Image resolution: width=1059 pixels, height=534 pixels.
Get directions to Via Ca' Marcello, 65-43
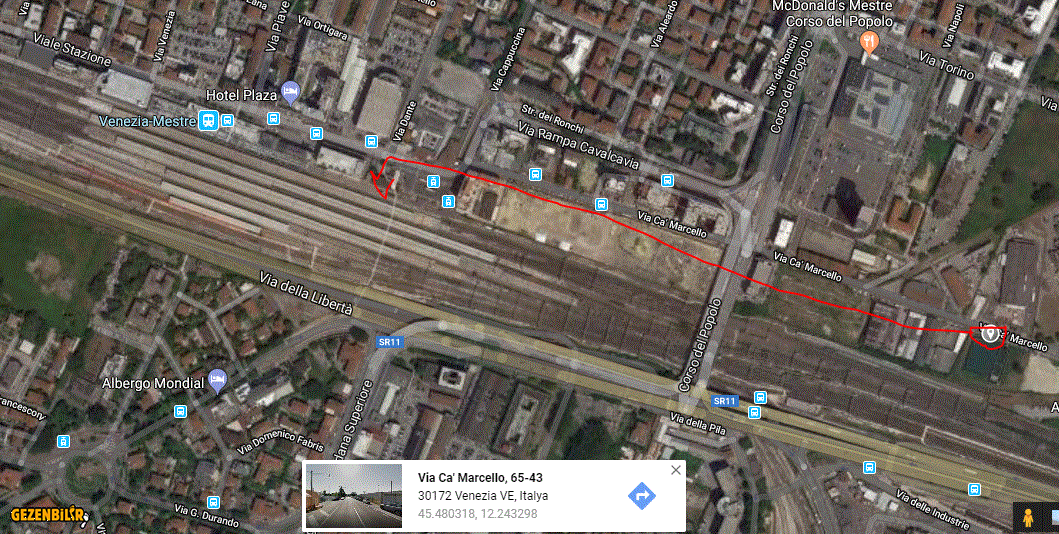coord(641,495)
